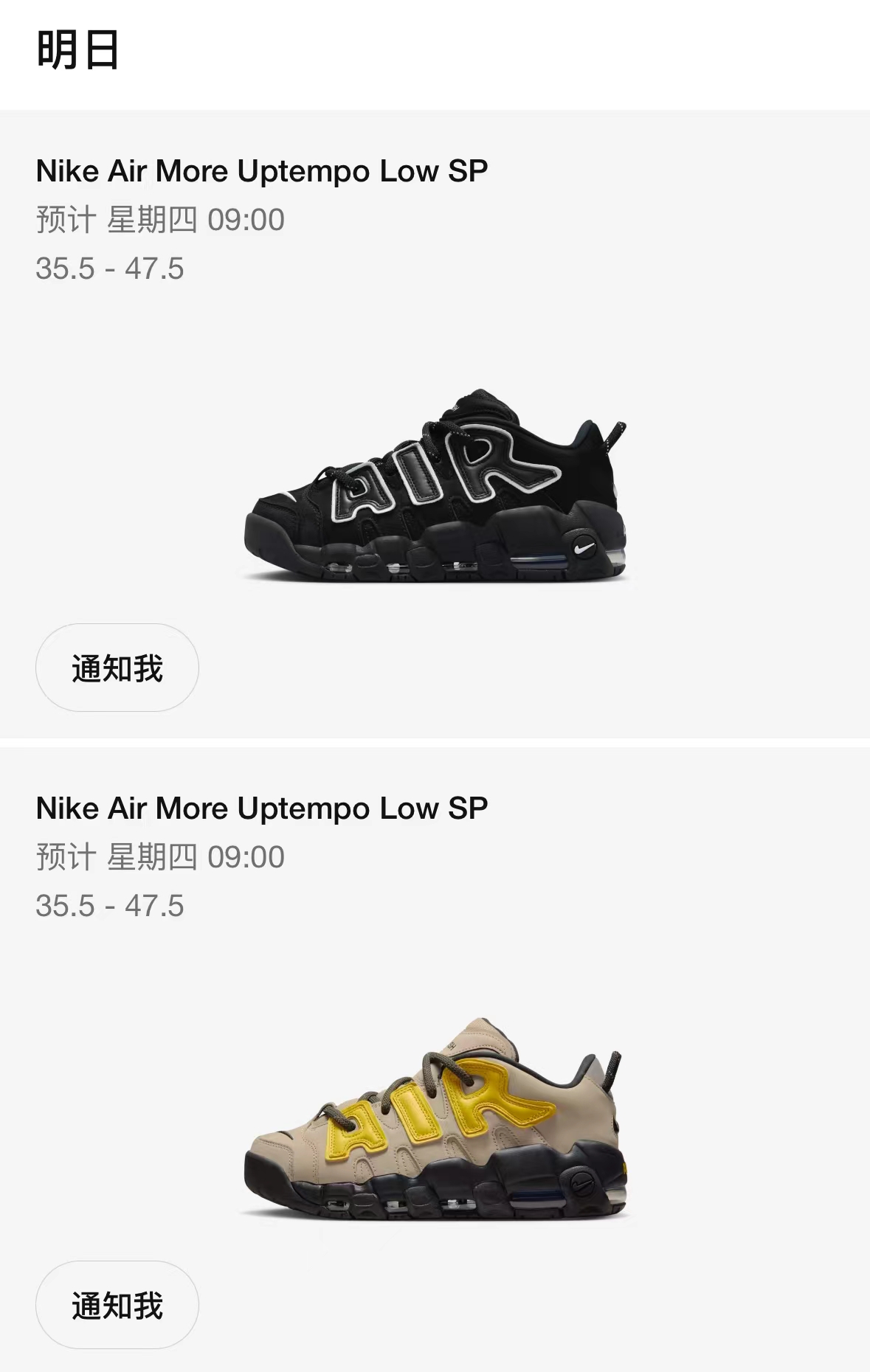This screenshot has width=870, height=1372.
Task: Tap 通知我 under the black Uptempo shoe
Action: point(117,668)
